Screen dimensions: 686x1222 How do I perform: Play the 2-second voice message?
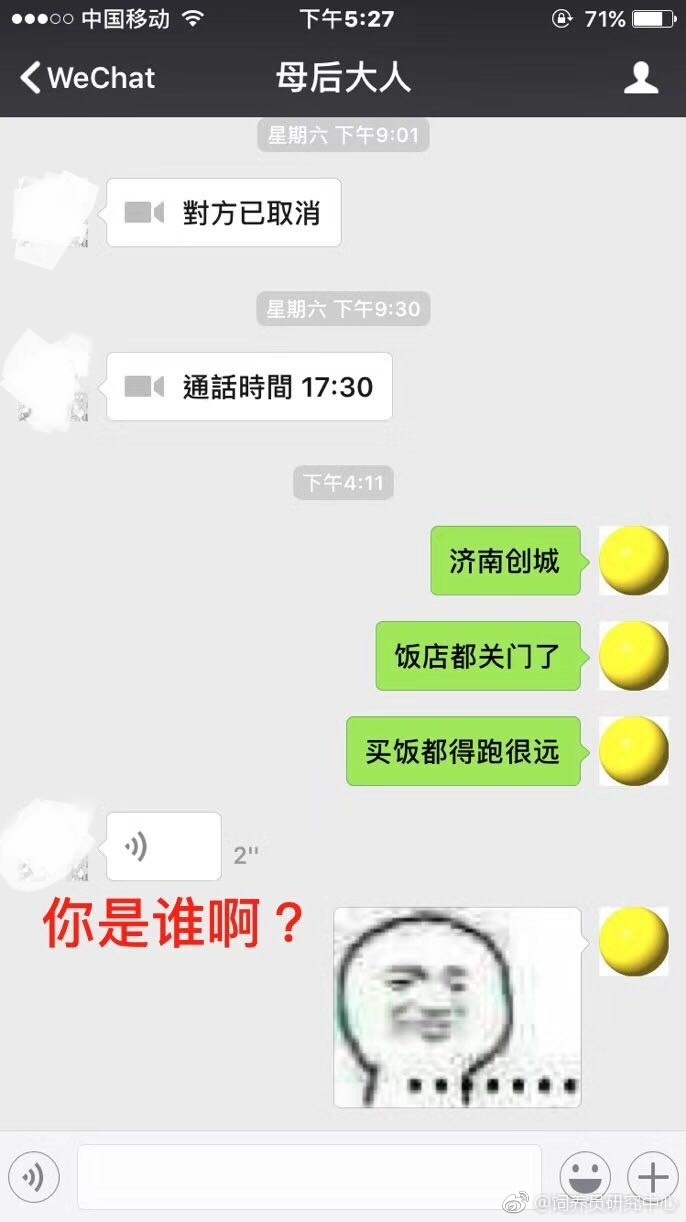point(164,846)
